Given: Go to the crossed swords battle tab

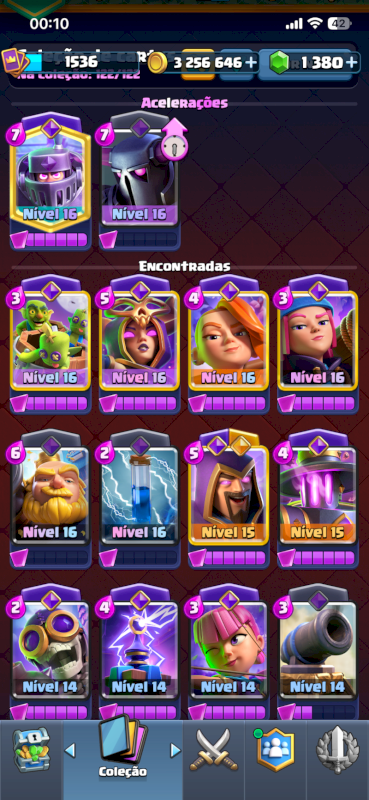Looking at the screenshot, I should coord(214,751).
